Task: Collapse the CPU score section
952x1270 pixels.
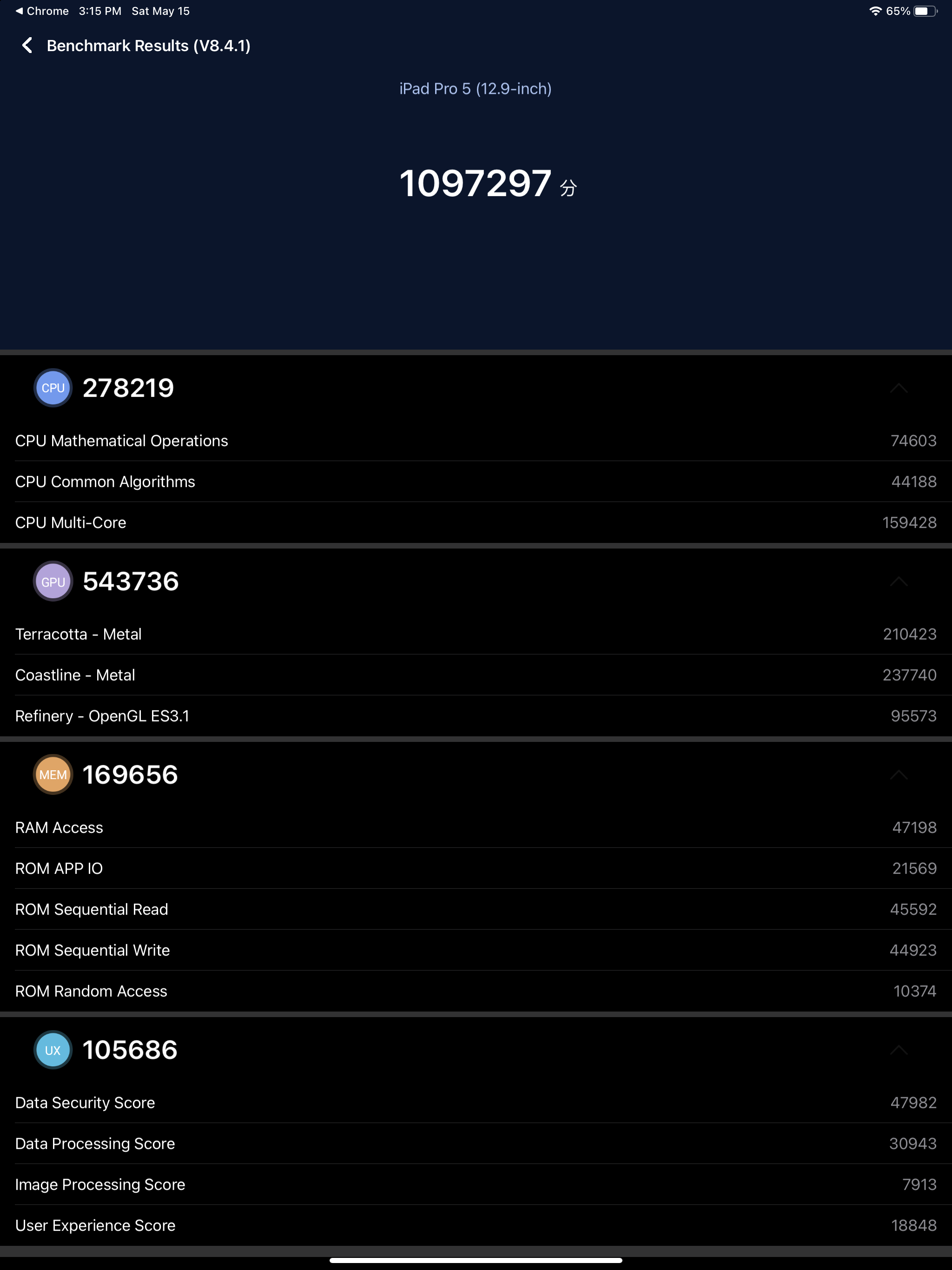Action: [x=898, y=389]
